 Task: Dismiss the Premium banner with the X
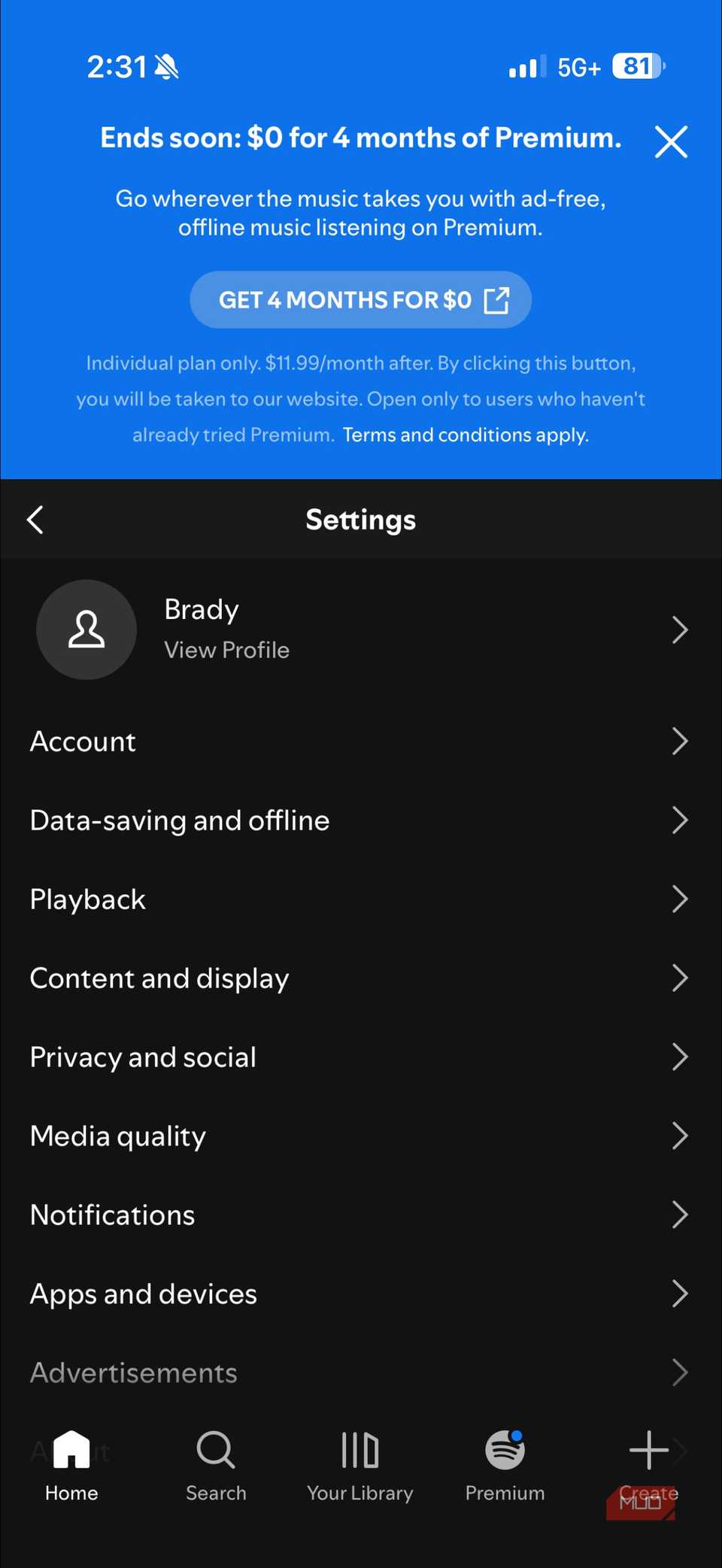click(671, 142)
